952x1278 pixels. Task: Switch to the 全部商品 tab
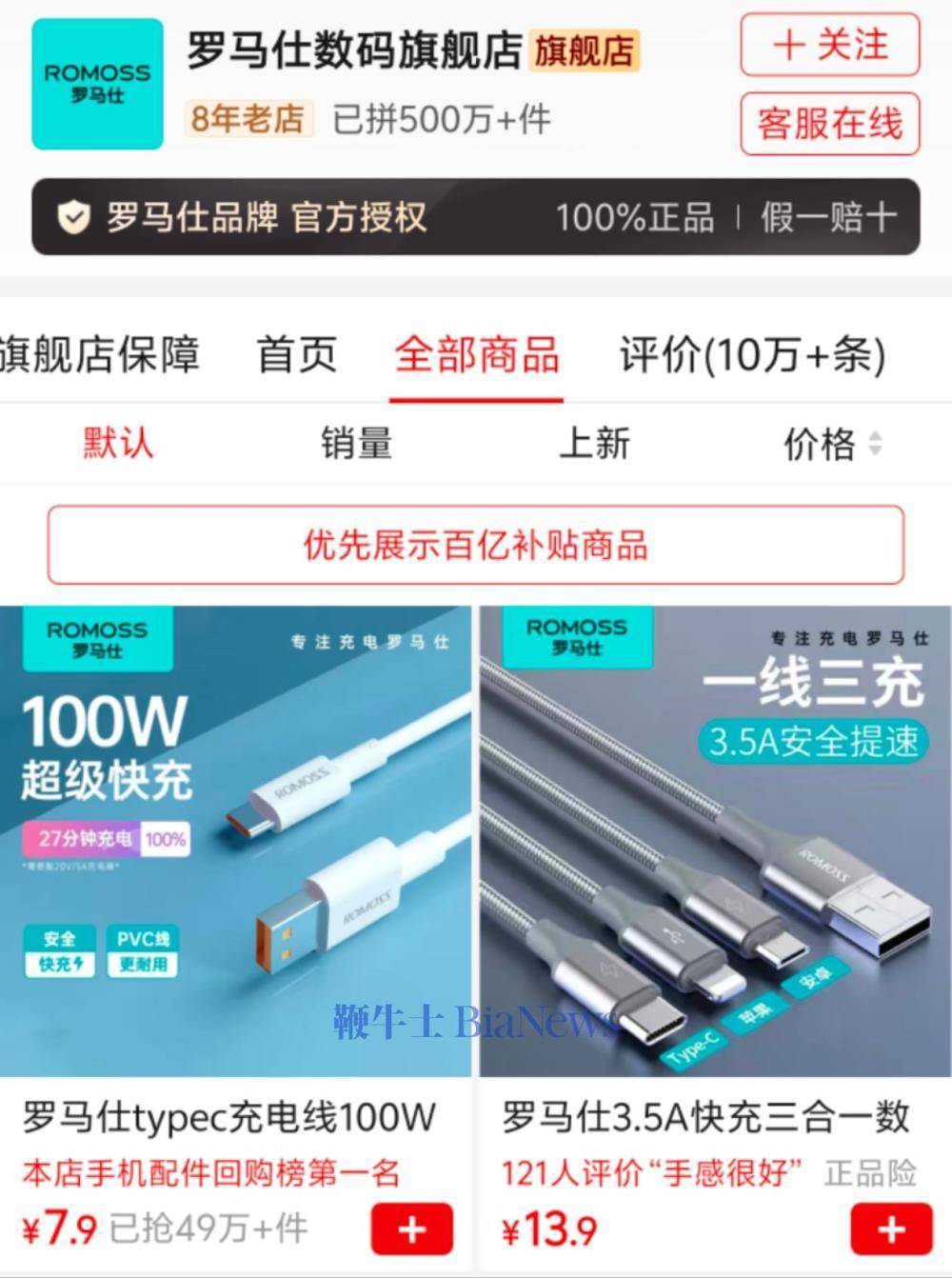tap(476, 355)
